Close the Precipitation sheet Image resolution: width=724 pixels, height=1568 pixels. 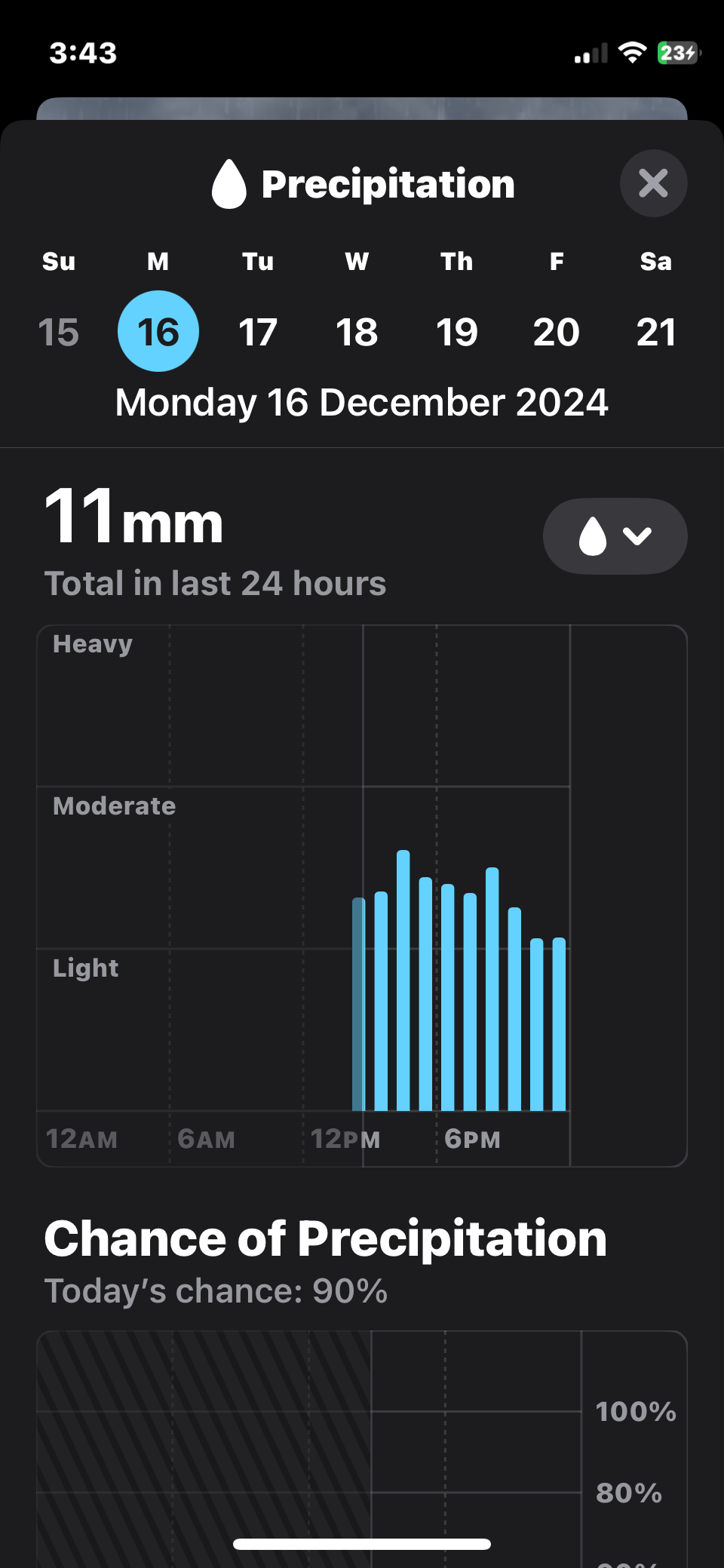[x=653, y=183]
